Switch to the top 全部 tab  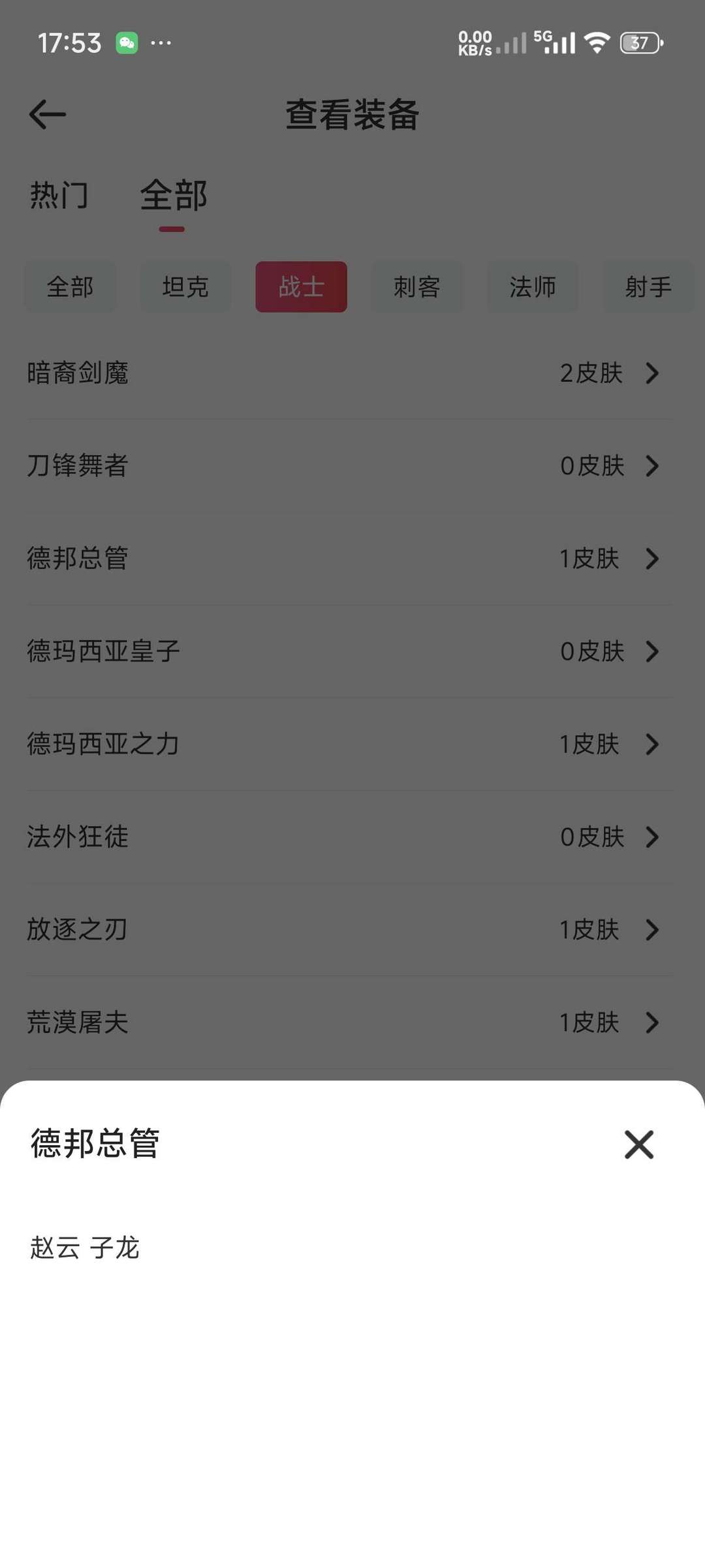173,196
